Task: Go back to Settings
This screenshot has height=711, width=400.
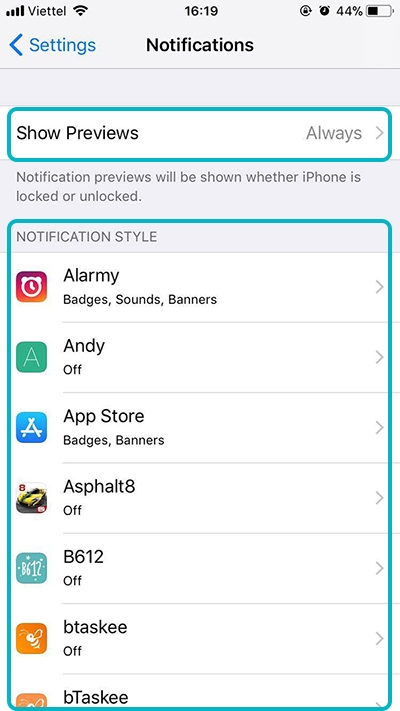Action: click(x=52, y=45)
